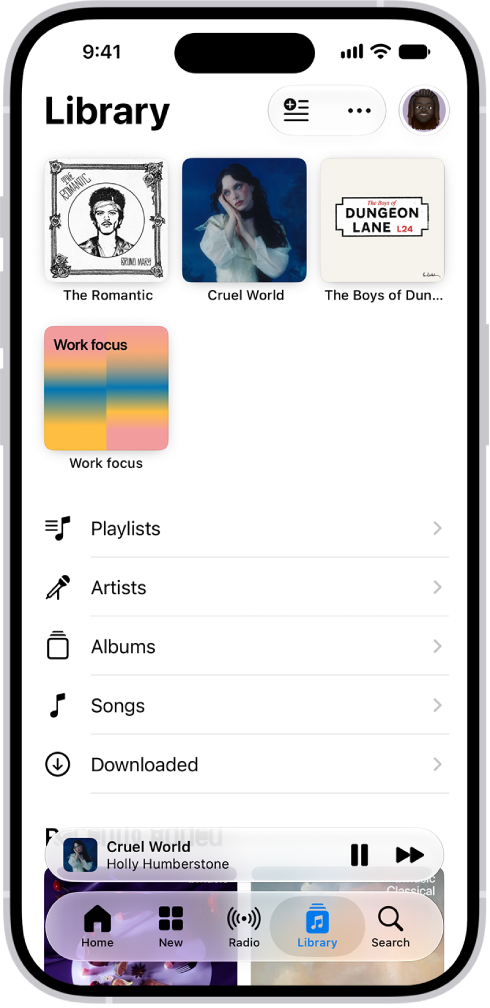Open The Boys of Dungeon Lane album
490x1008 pixels.
coord(383,220)
